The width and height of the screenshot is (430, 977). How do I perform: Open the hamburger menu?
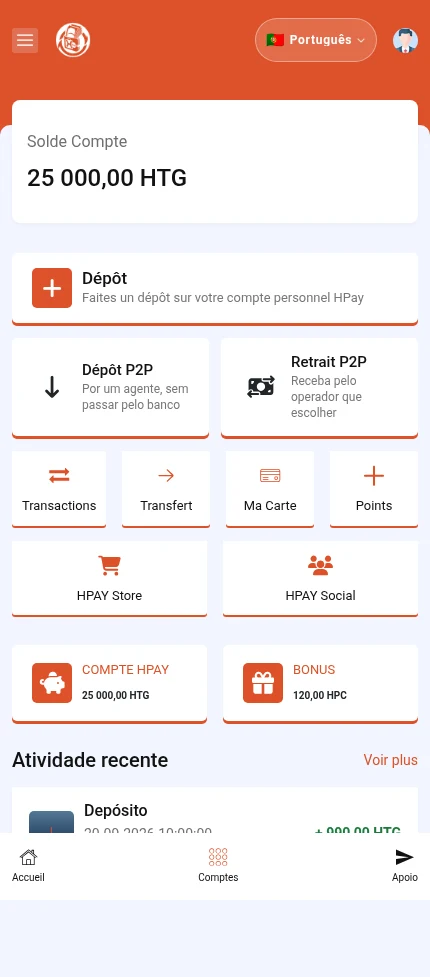tap(25, 41)
